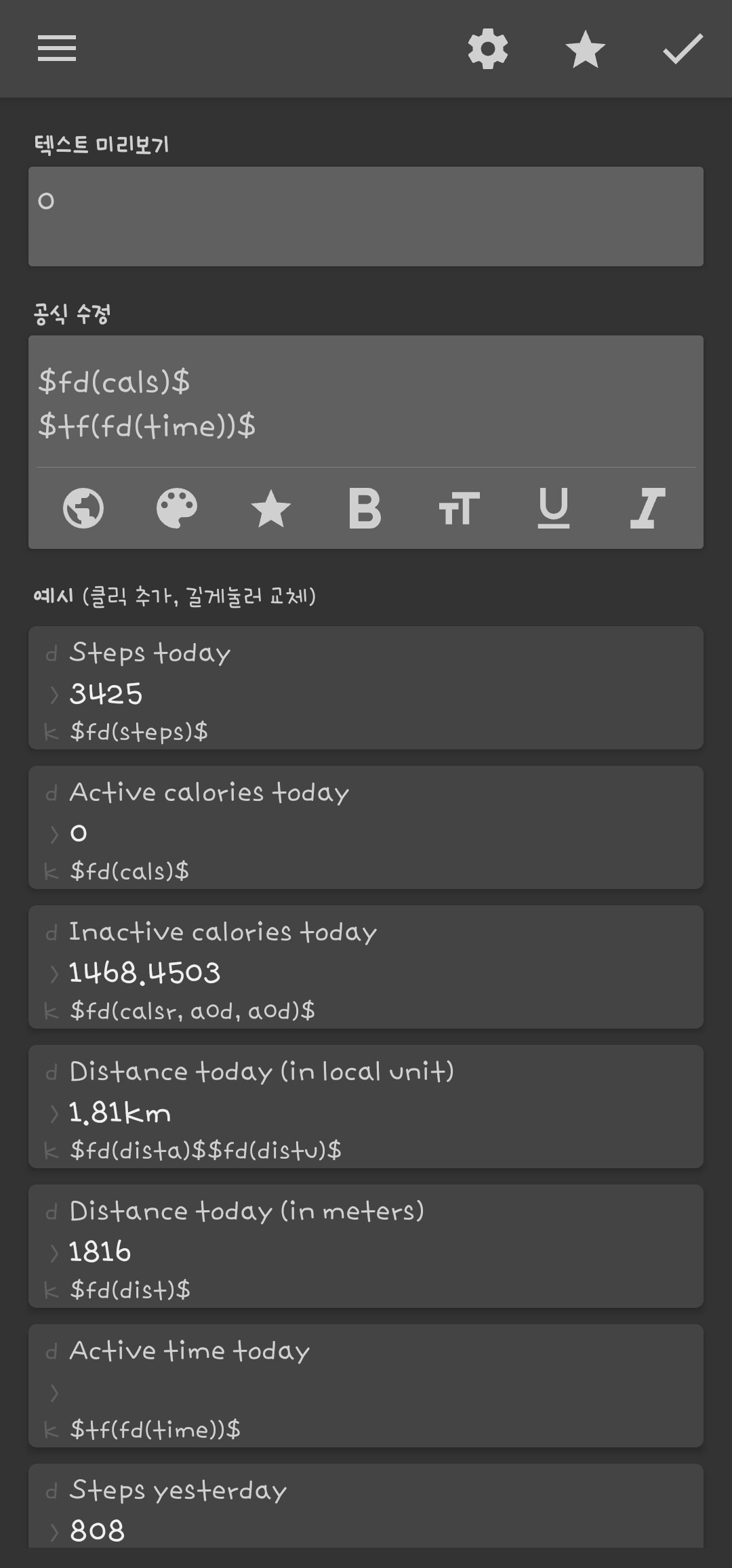Add the Active time today example
The height and width of the screenshot is (1568, 732).
click(x=366, y=1386)
